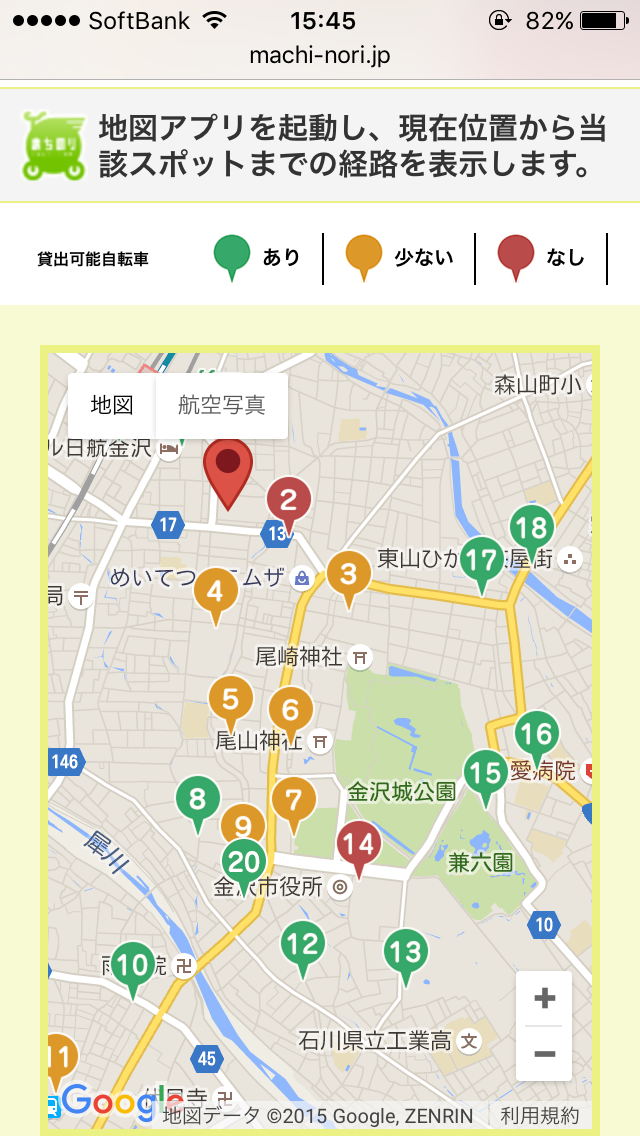Select the 地図 map view button

112,406
